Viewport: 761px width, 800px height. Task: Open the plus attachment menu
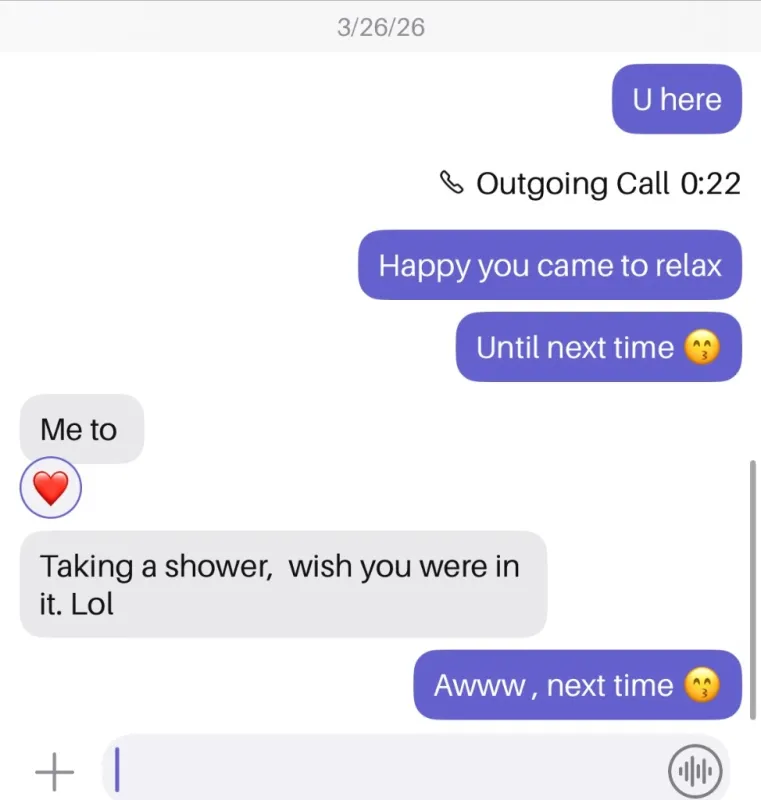coord(54,771)
